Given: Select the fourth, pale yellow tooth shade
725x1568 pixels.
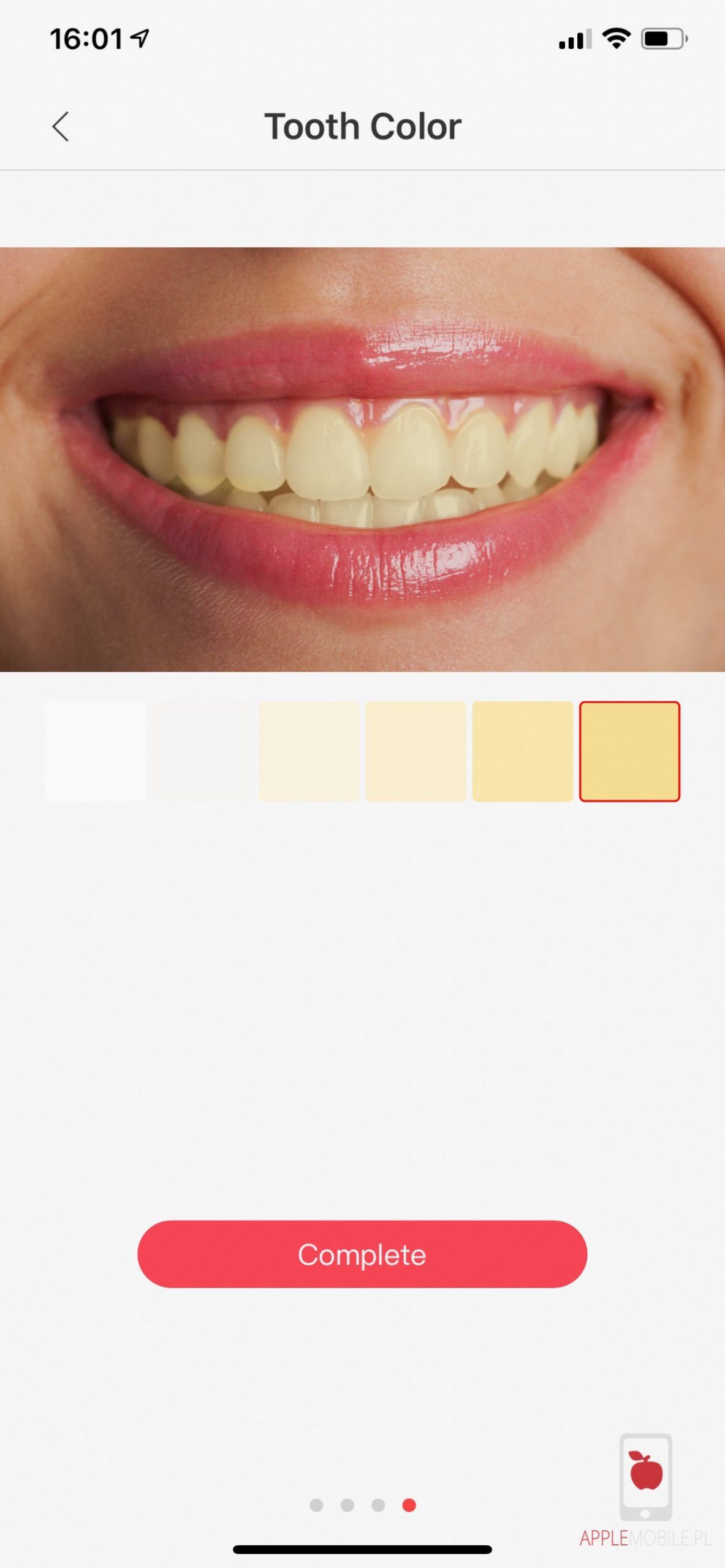Looking at the screenshot, I should tap(416, 752).
